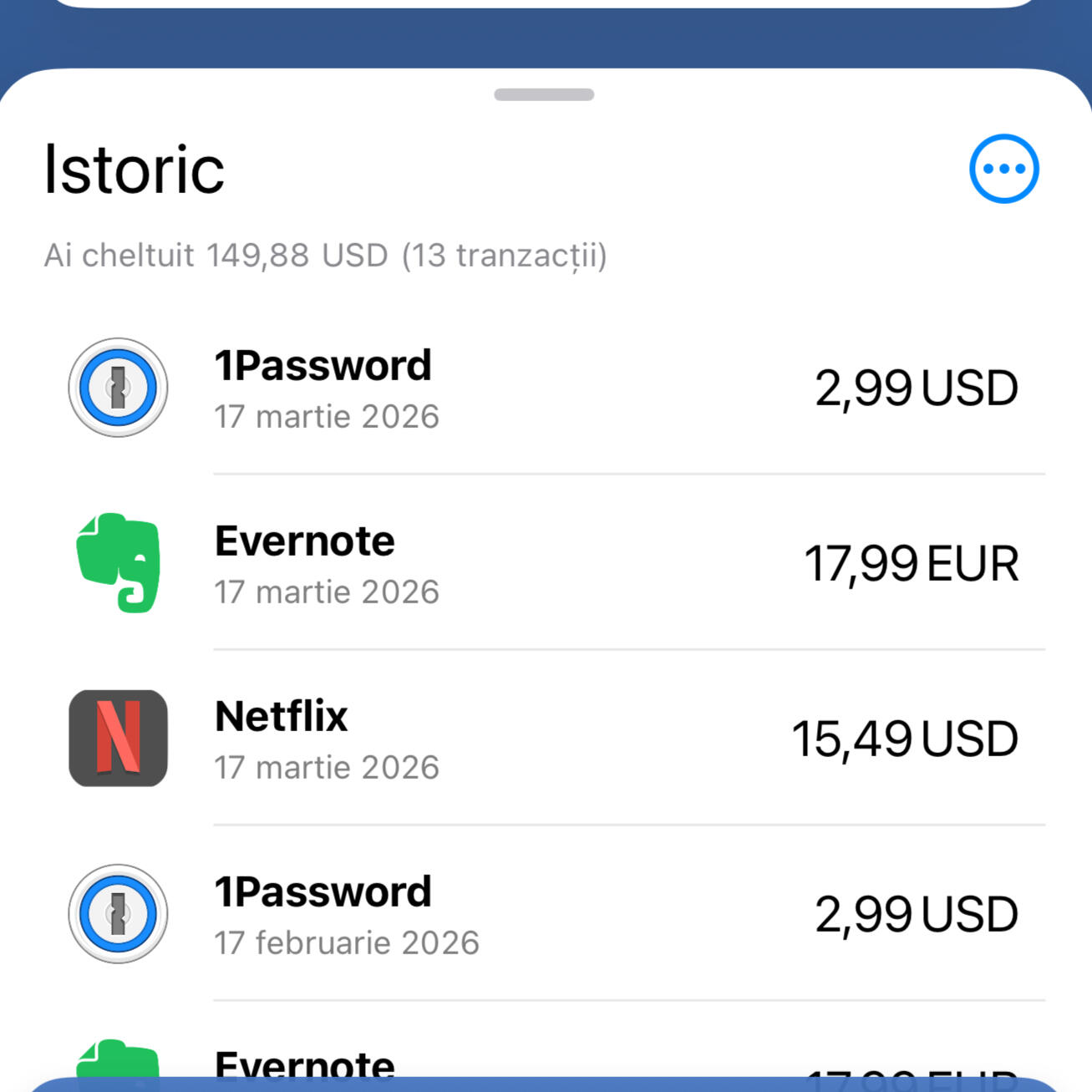Open the Netflix 15,49 USD transaction

click(x=543, y=739)
